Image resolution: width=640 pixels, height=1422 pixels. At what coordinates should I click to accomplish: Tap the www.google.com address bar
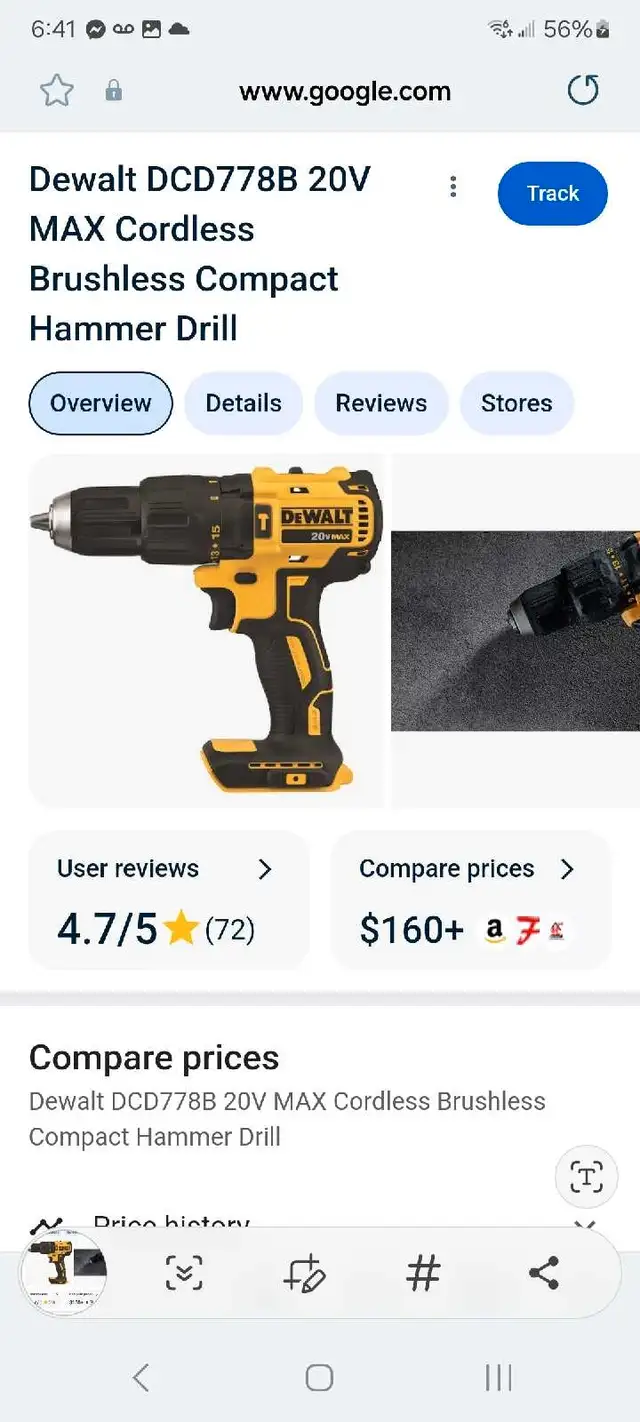click(345, 92)
